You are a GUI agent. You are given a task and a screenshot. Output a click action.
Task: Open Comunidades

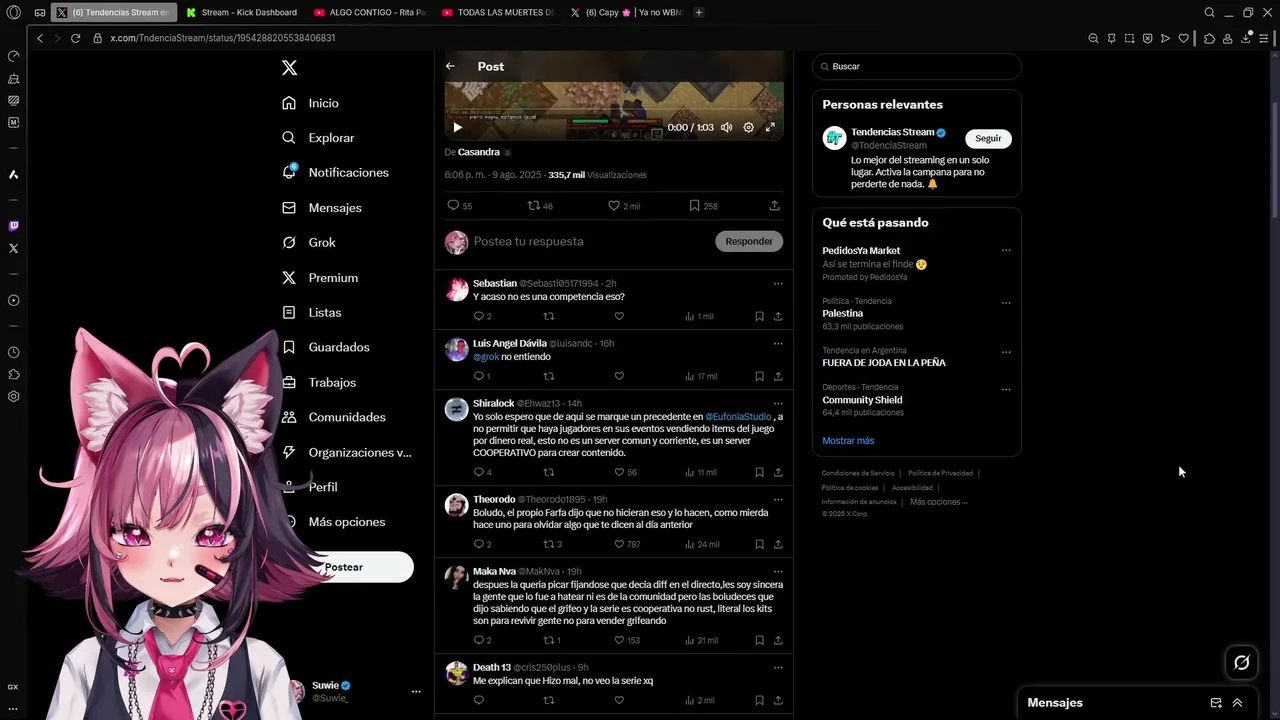346,417
